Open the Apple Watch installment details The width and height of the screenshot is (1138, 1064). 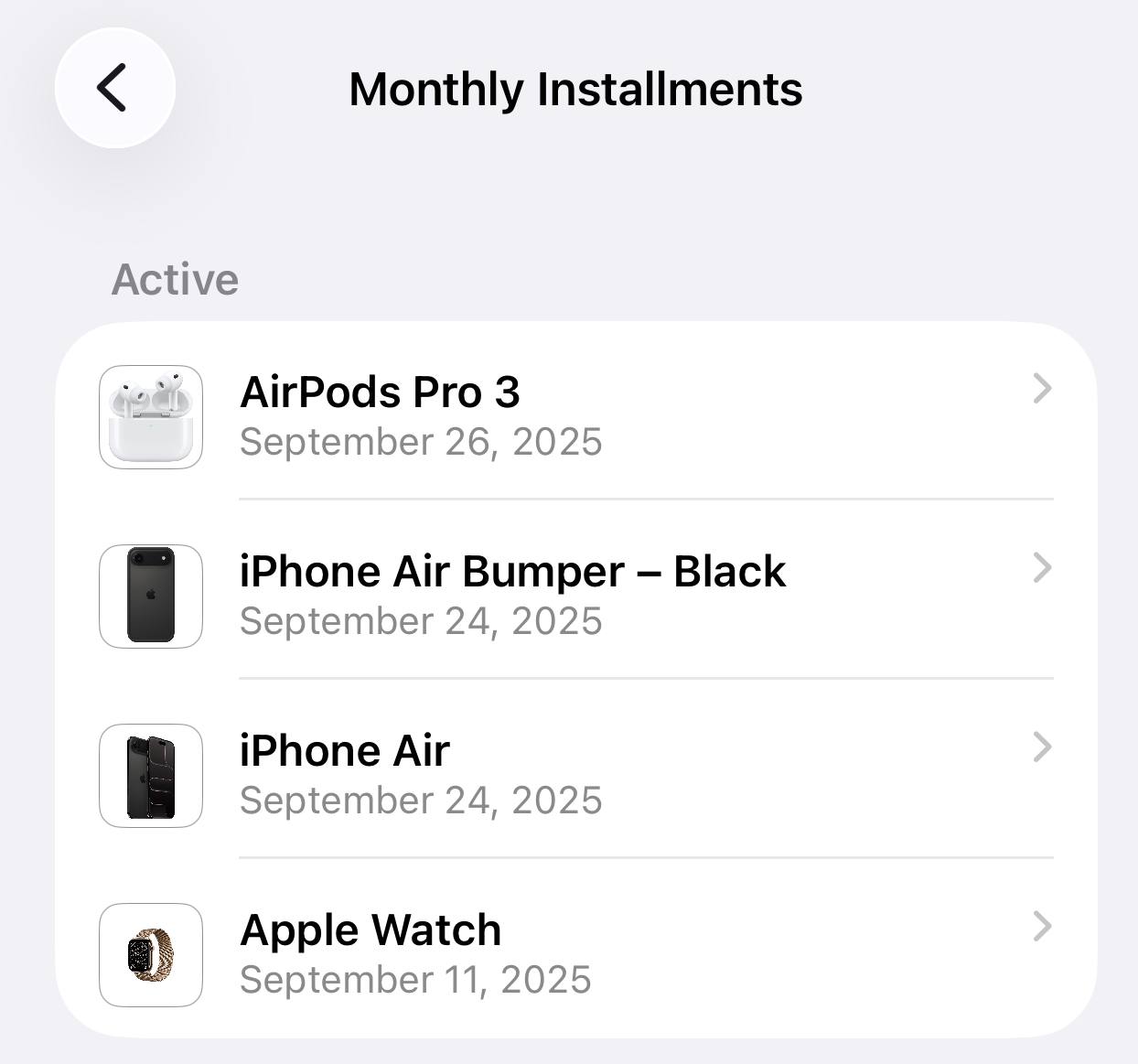[x=576, y=953]
